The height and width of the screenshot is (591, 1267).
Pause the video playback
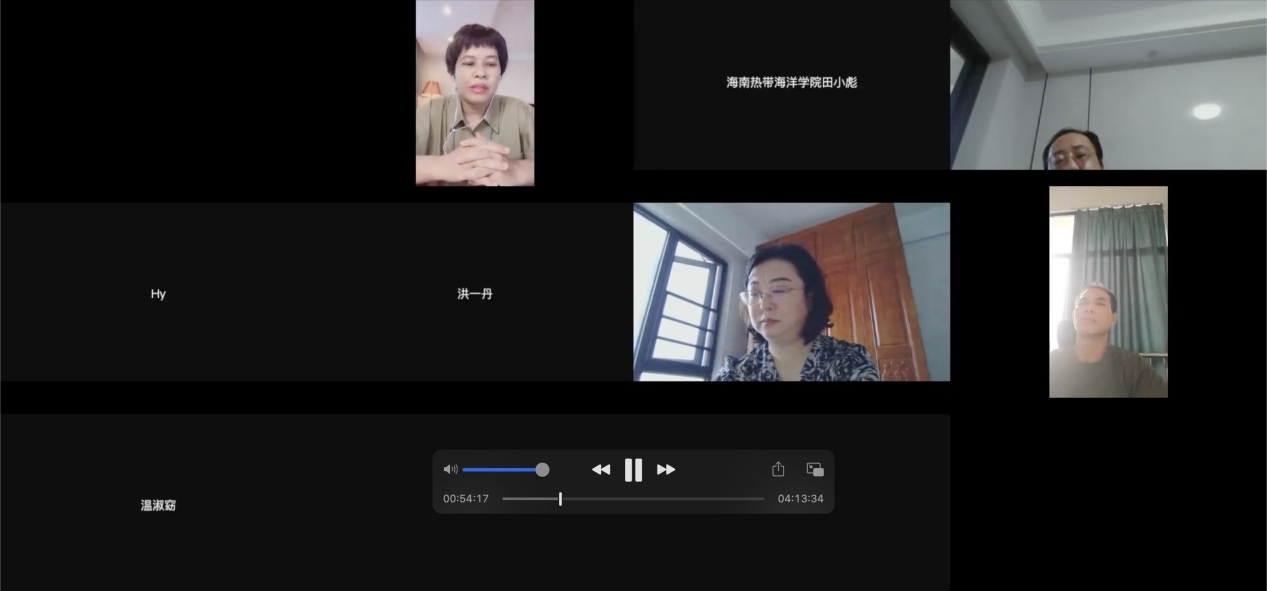[633, 469]
